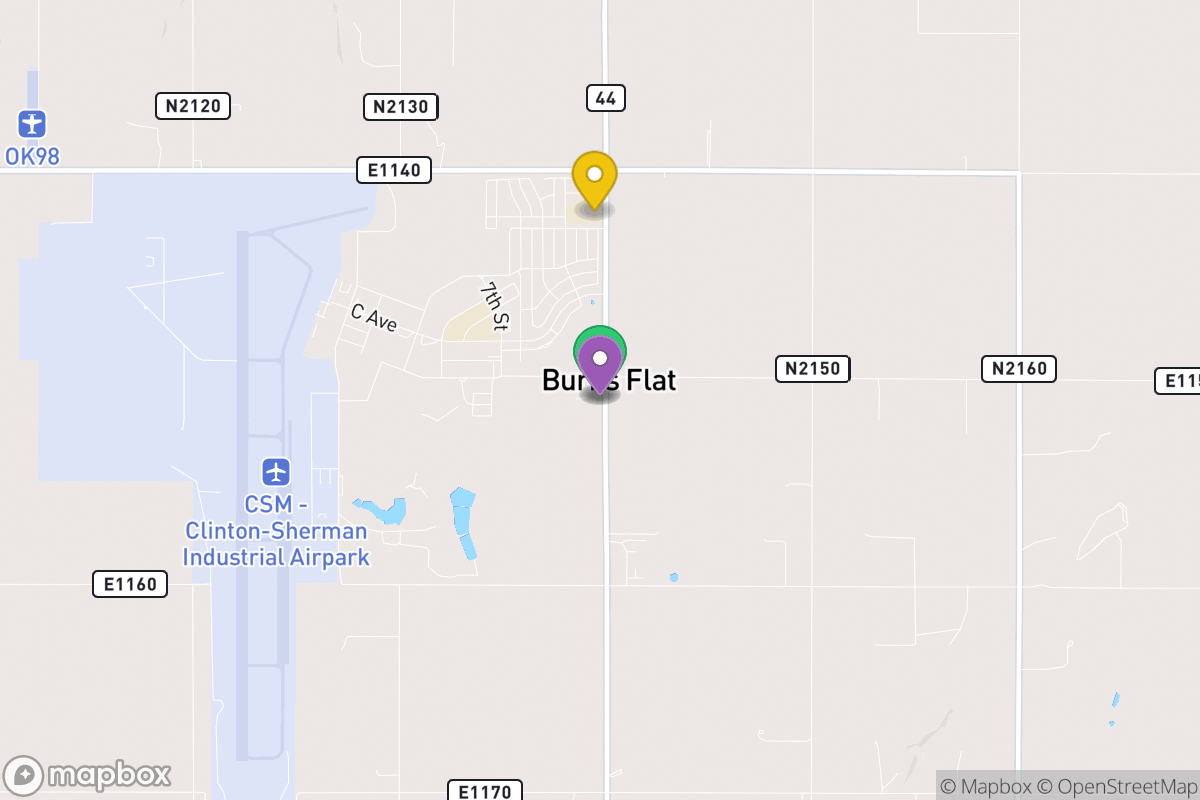Open the © OpenStreetMap attribution link
This screenshot has height=800, width=1200.
(1119, 786)
